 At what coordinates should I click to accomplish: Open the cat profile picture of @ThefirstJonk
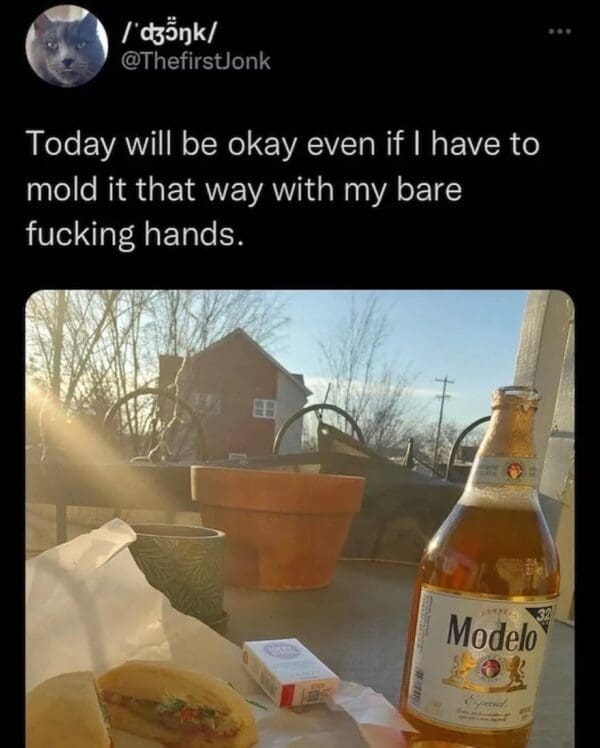pos(66,46)
